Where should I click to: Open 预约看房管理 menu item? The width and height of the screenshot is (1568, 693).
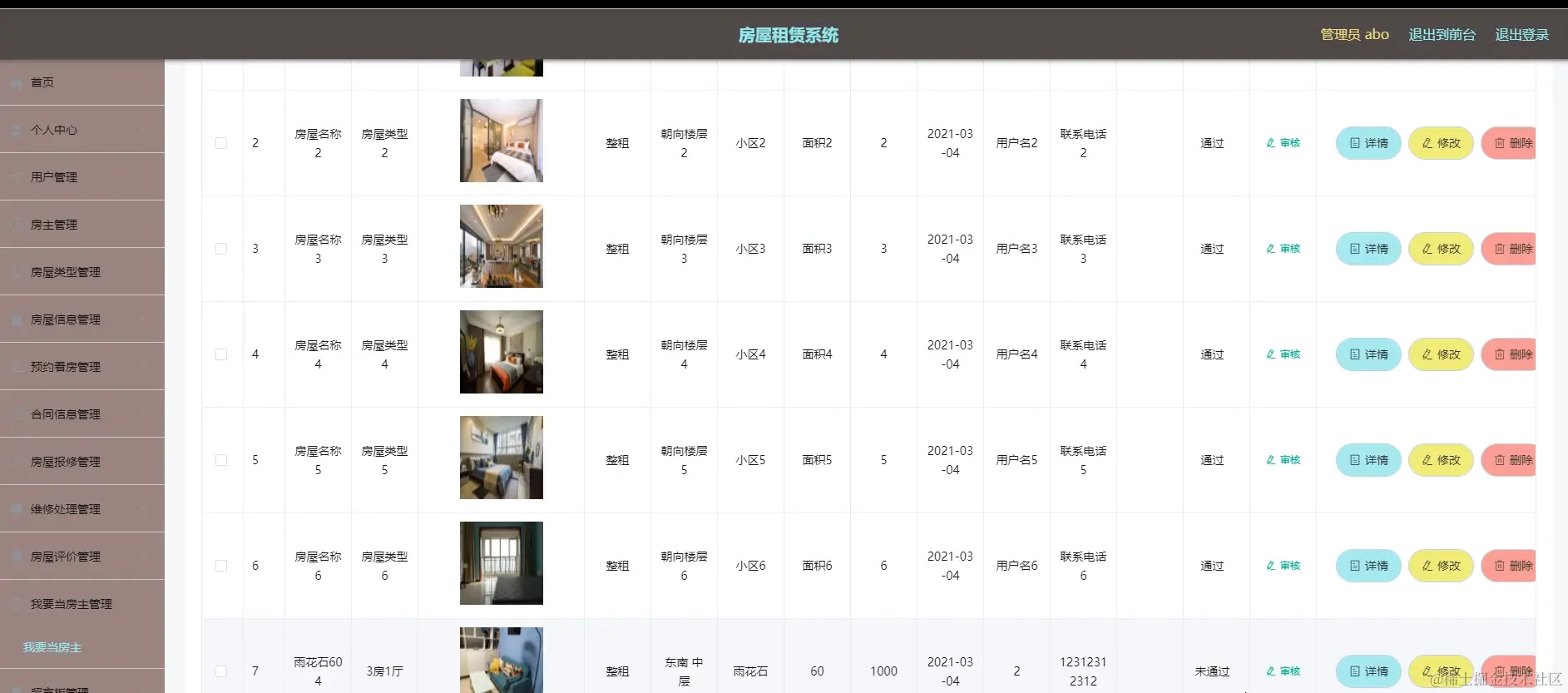coord(65,367)
